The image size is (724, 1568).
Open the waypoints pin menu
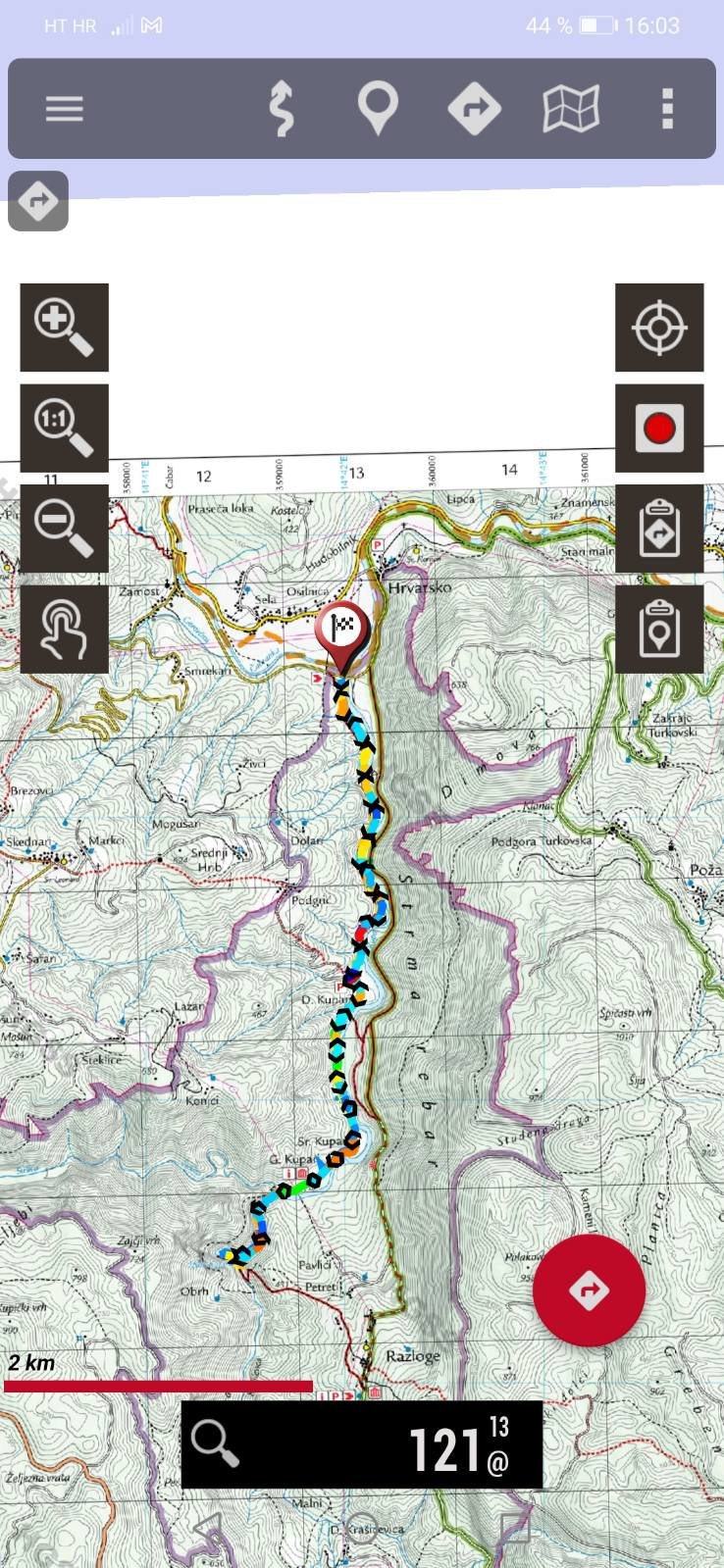(x=378, y=109)
